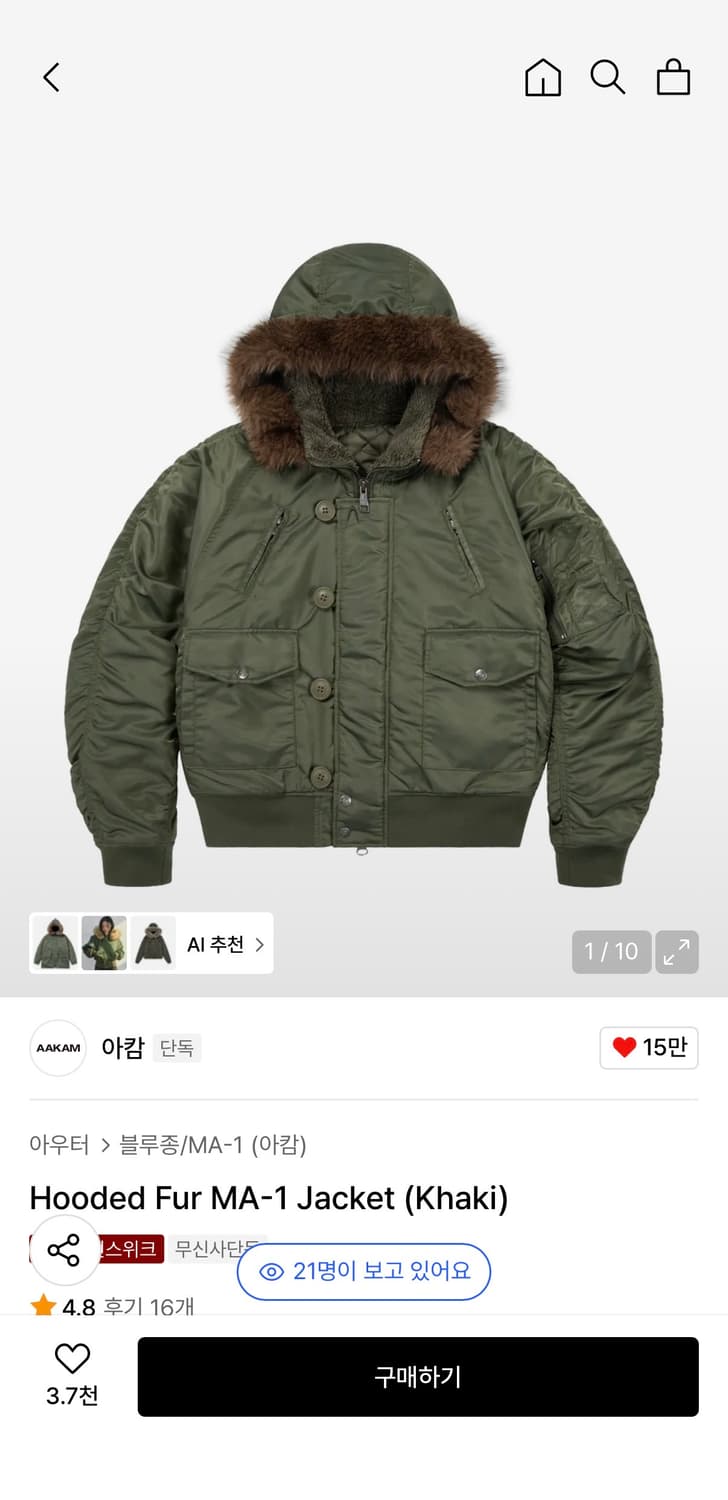Select the first jacket thumbnail
728x1500 pixels.
57,943
